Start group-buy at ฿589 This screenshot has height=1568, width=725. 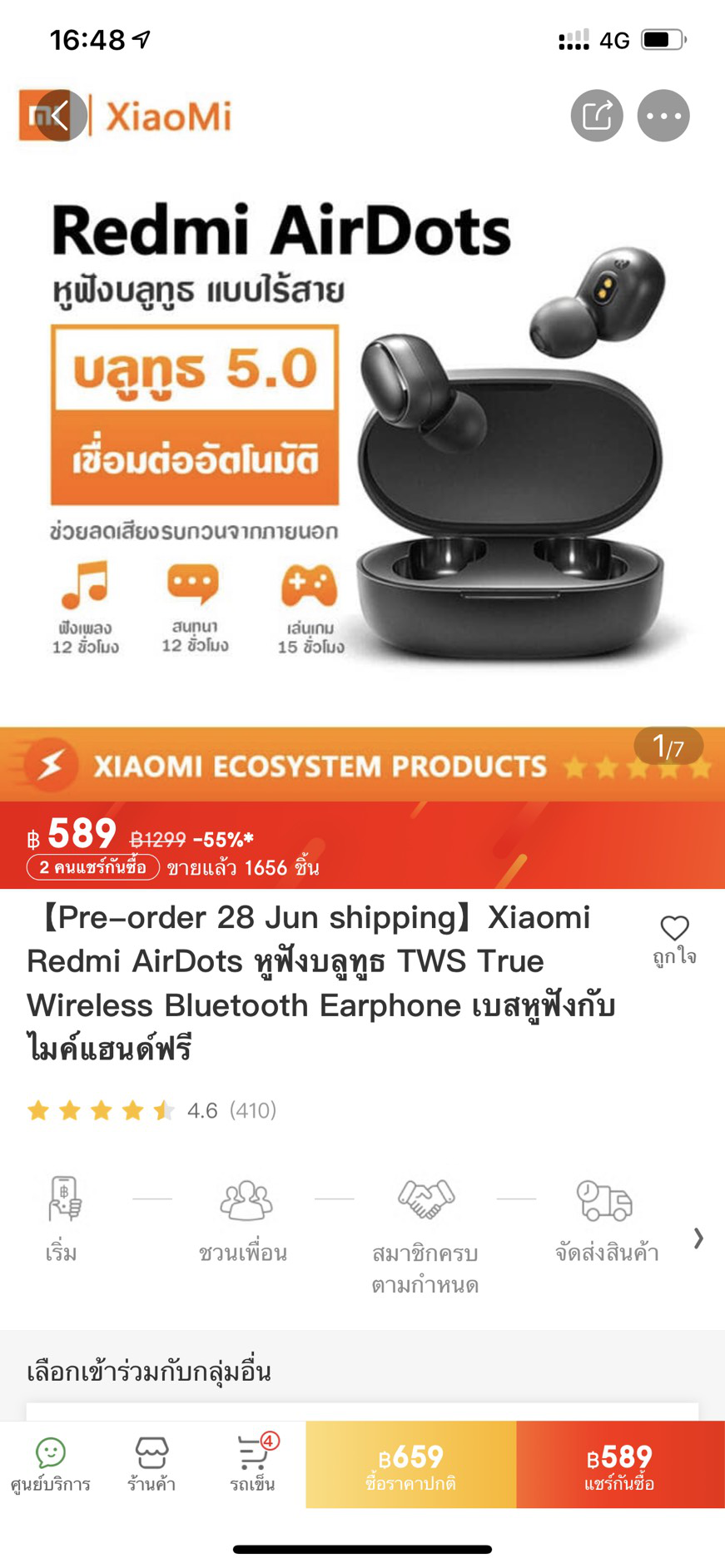620,1465
